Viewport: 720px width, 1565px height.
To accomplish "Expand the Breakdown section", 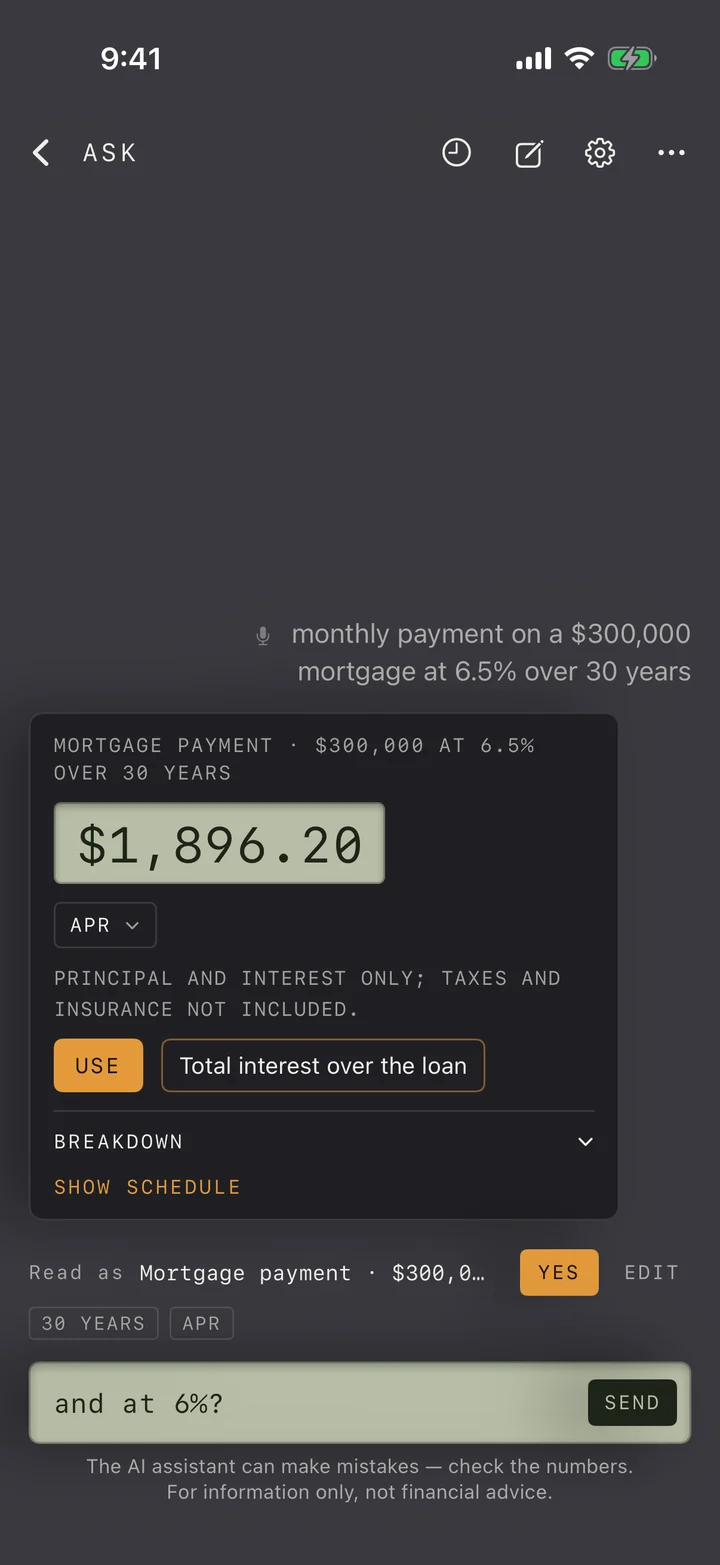I will tap(324, 1142).
